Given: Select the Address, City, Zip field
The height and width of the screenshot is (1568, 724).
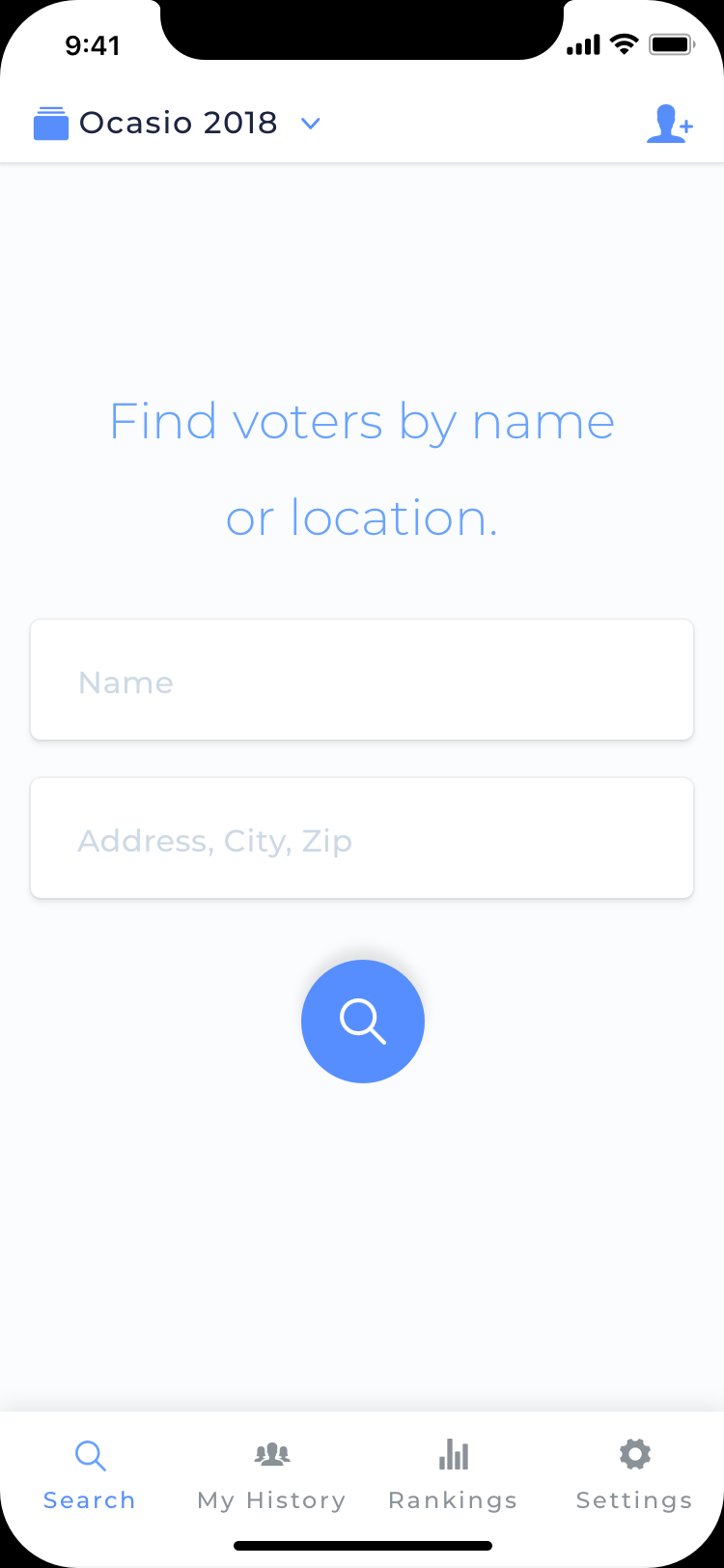Looking at the screenshot, I should tap(362, 838).
